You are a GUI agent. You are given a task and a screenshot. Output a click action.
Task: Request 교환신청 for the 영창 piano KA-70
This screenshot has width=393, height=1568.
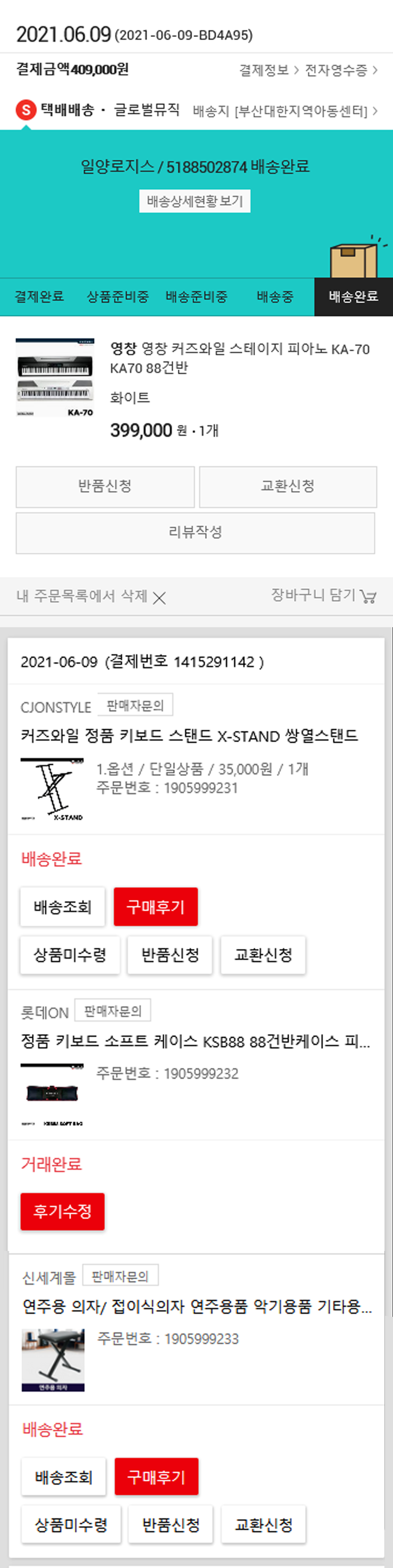[x=288, y=486]
